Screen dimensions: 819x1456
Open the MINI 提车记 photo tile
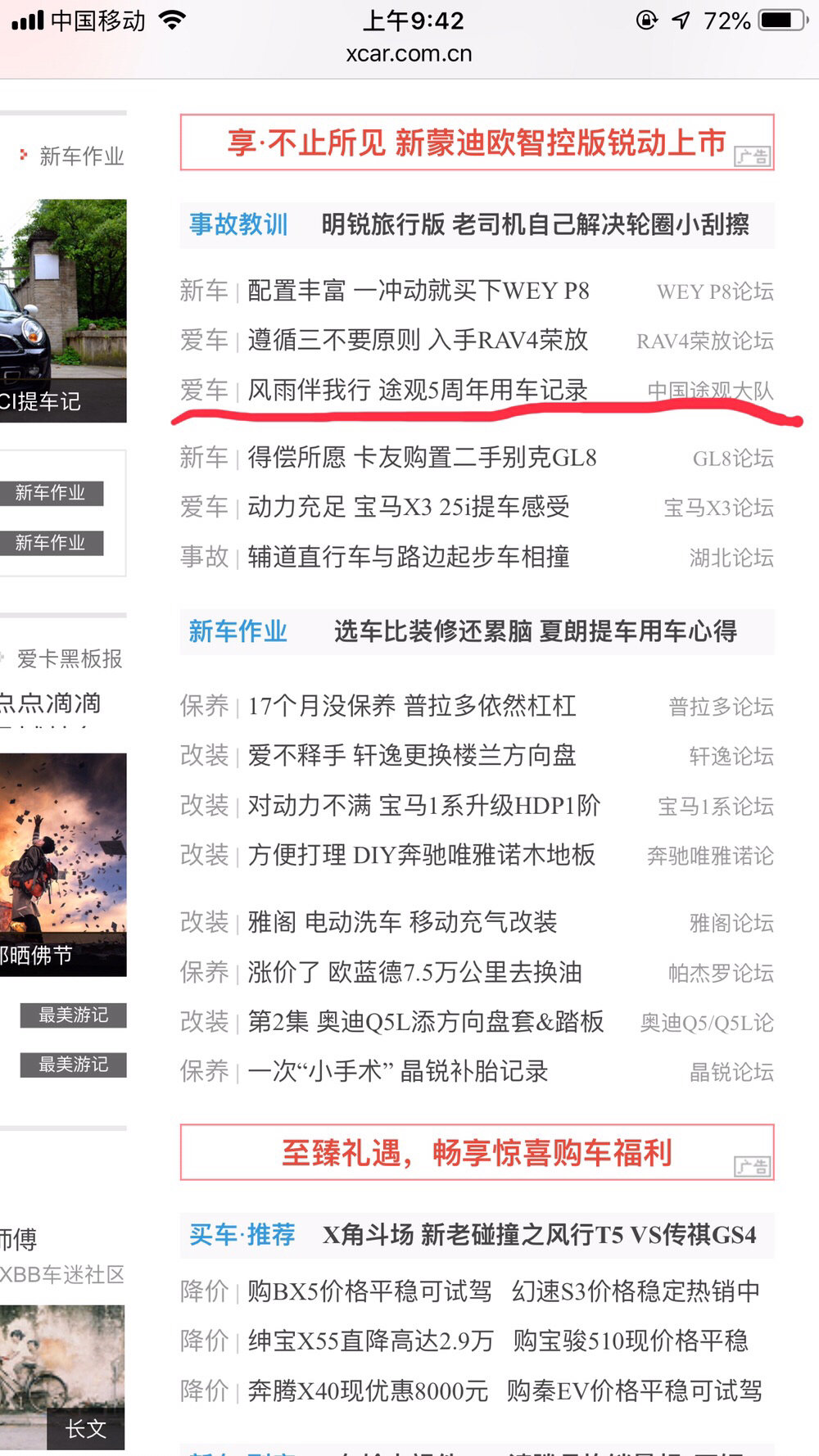click(x=63, y=311)
